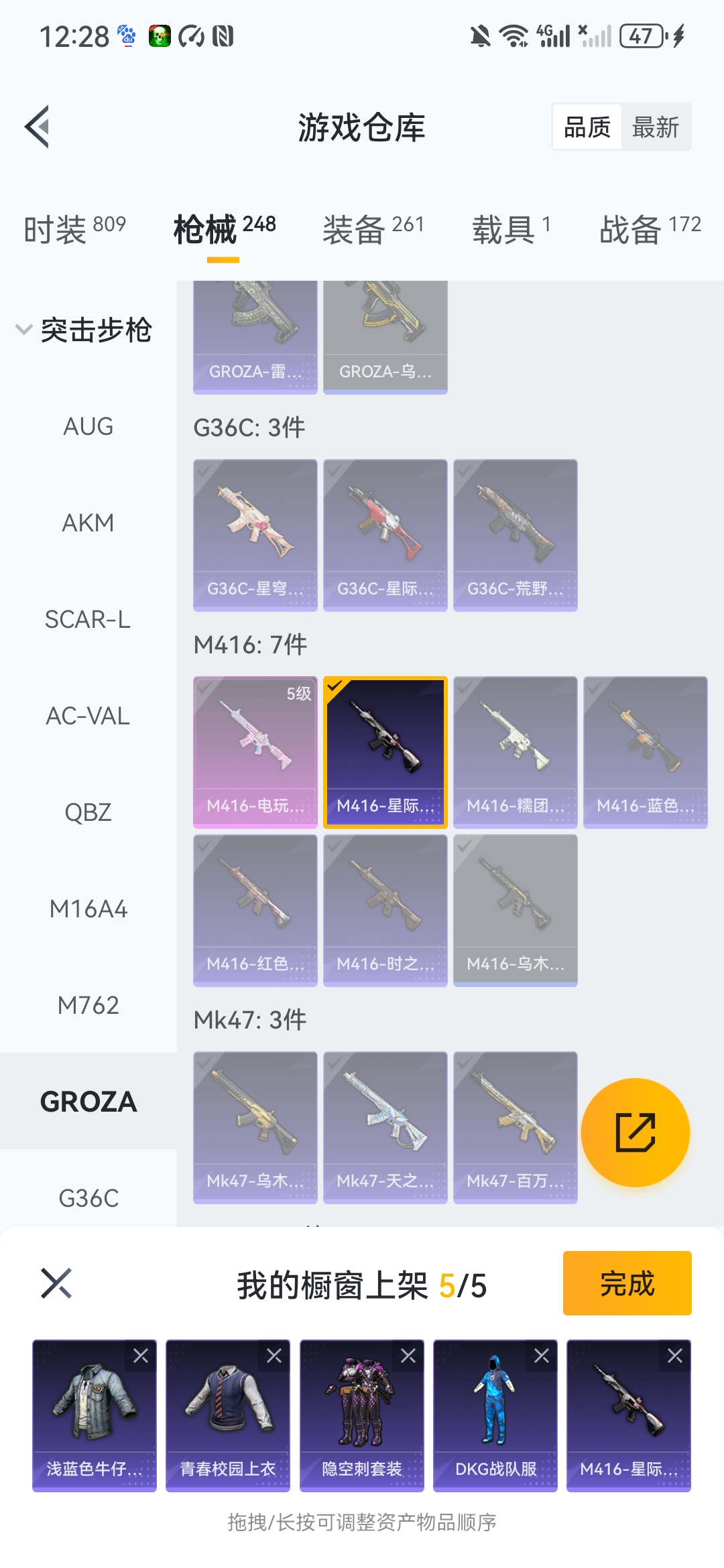Switch to the 时装 tab
This screenshot has height=1568, width=724.
74,229
